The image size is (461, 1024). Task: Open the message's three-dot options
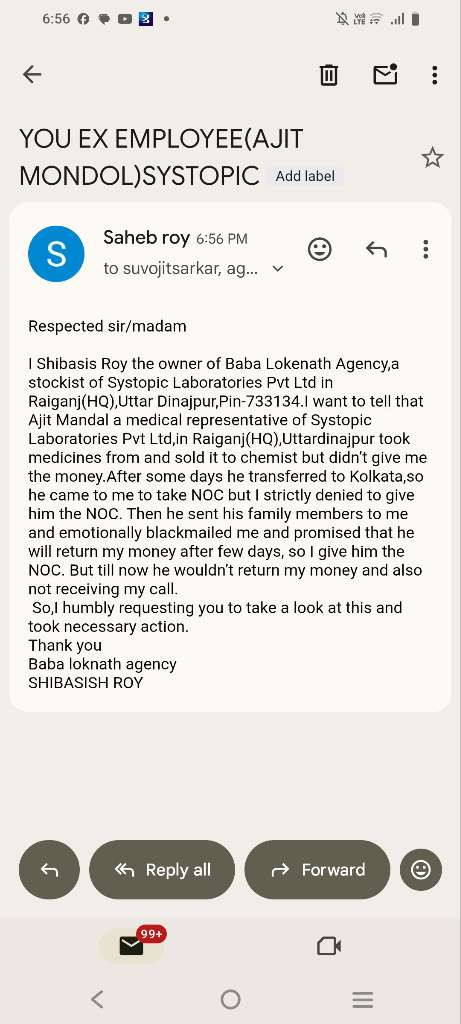click(x=426, y=249)
